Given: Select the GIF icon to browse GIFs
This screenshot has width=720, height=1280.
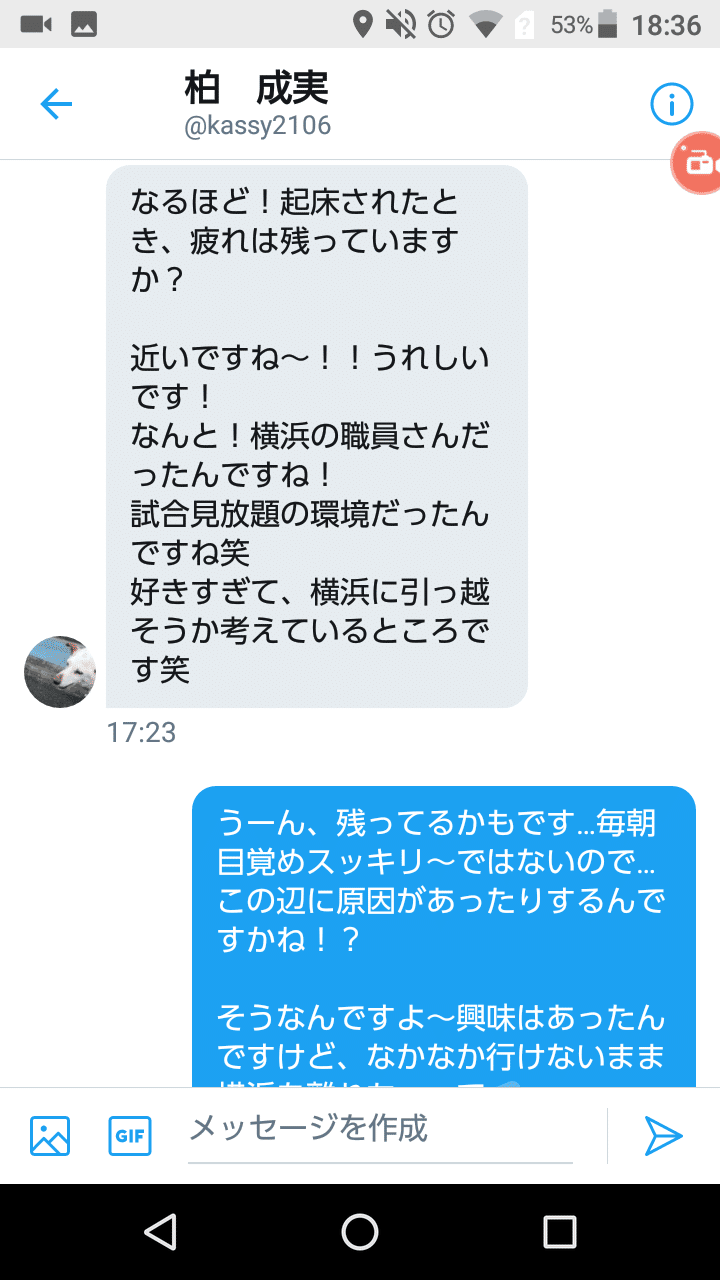Looking at the screenshot, I should tap(130, 1135).
